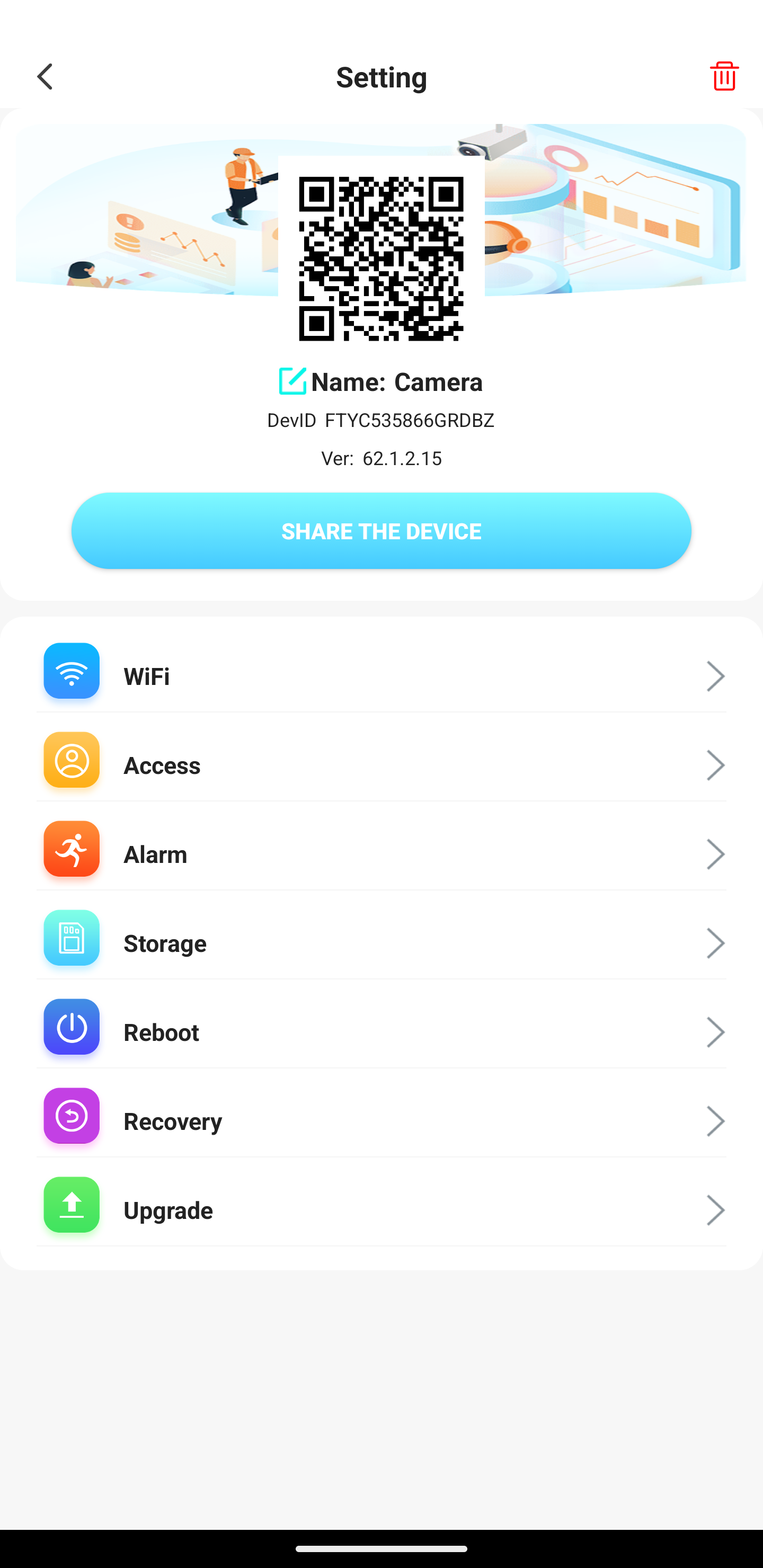Edit the camera name via the pencil icon

point(292,381)
